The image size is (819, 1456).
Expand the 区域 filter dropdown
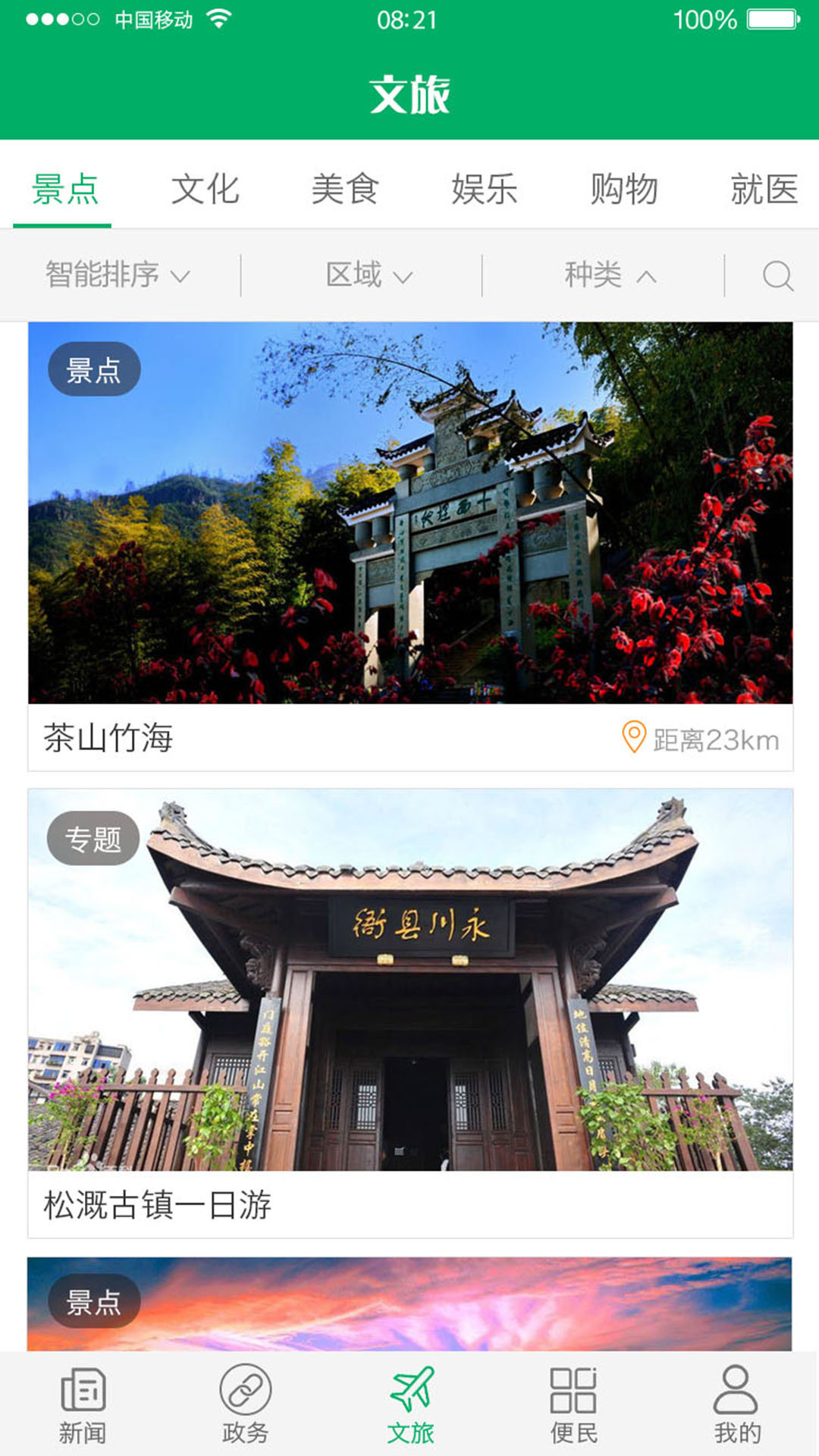point(369,275)
